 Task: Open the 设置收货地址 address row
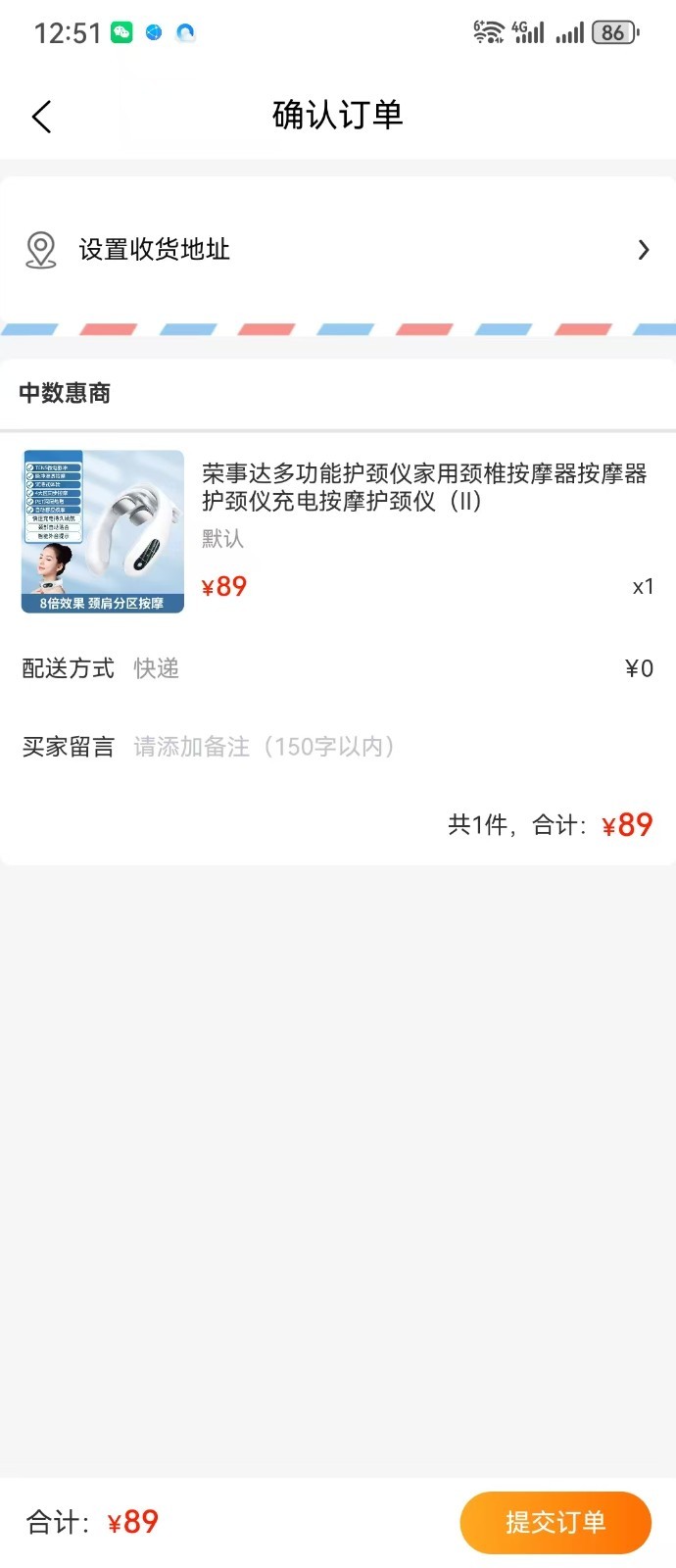(337, 250)
